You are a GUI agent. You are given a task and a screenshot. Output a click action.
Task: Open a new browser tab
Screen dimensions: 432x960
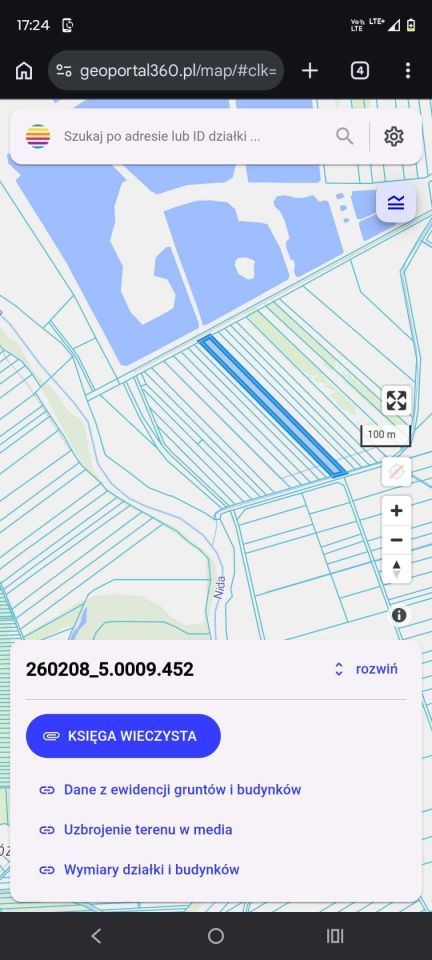coord(310,71)
